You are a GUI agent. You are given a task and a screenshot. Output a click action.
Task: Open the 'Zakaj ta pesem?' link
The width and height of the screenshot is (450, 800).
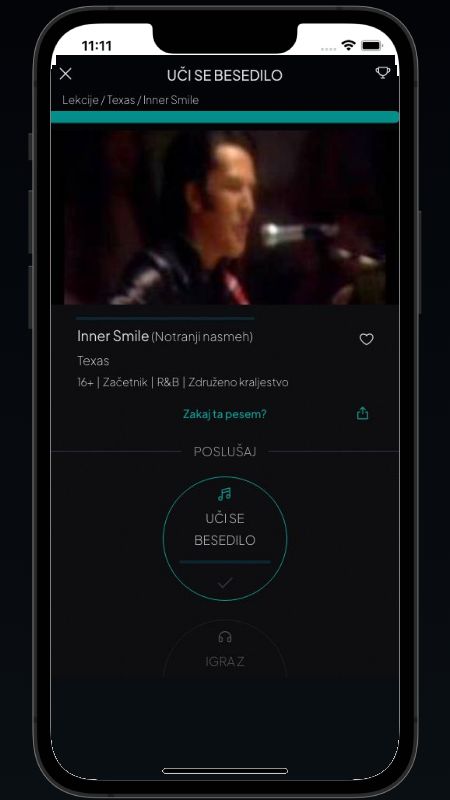224,414
